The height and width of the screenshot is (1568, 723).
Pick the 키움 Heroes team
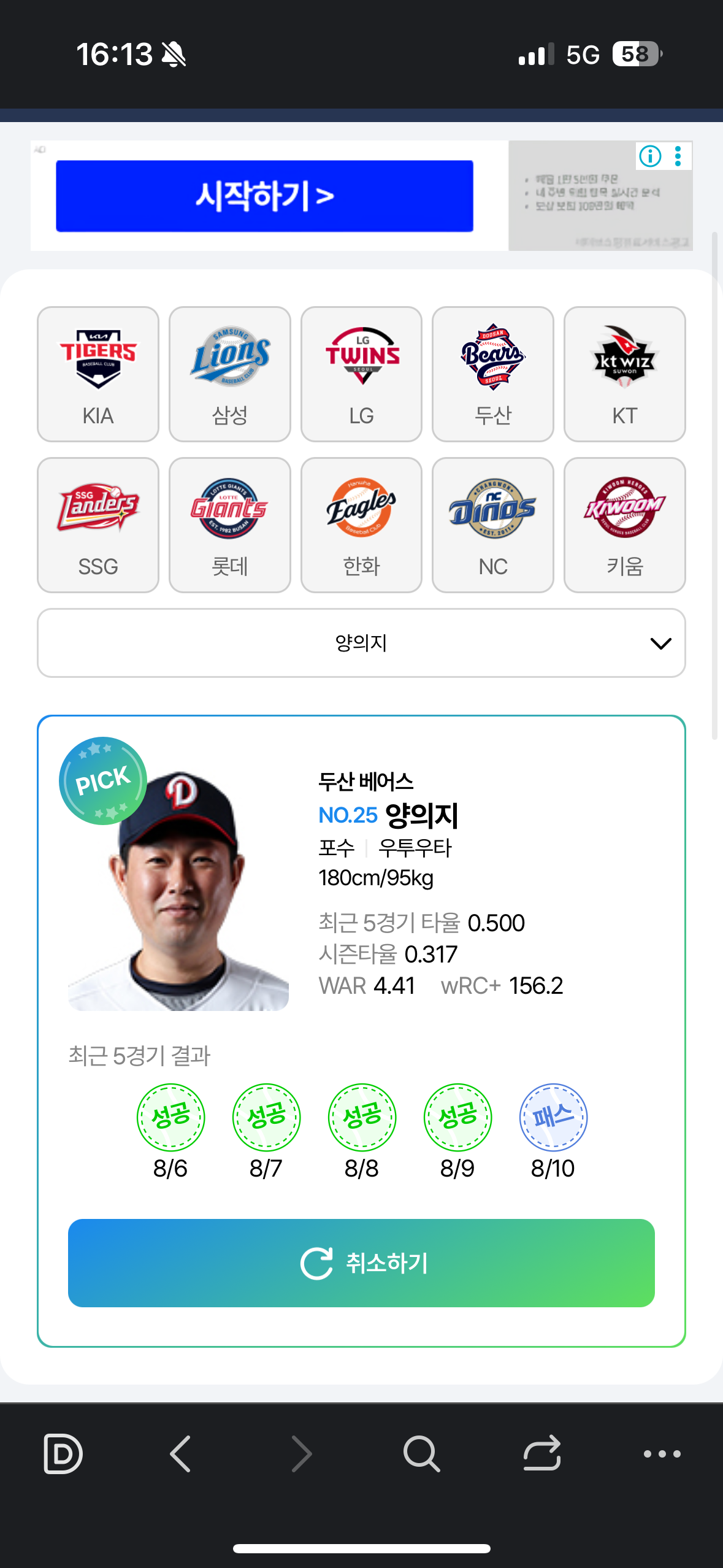tap(624, 525)
